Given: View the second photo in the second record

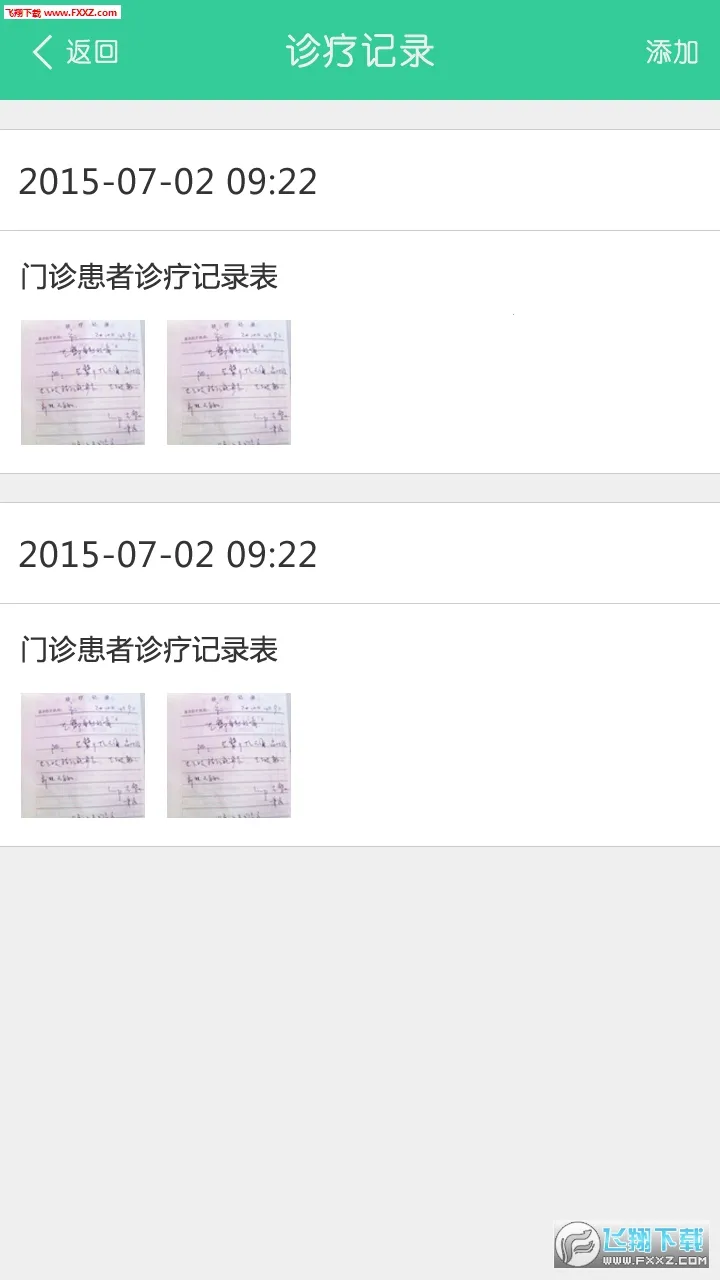Looking at the screenshot, I should [229, 755].
